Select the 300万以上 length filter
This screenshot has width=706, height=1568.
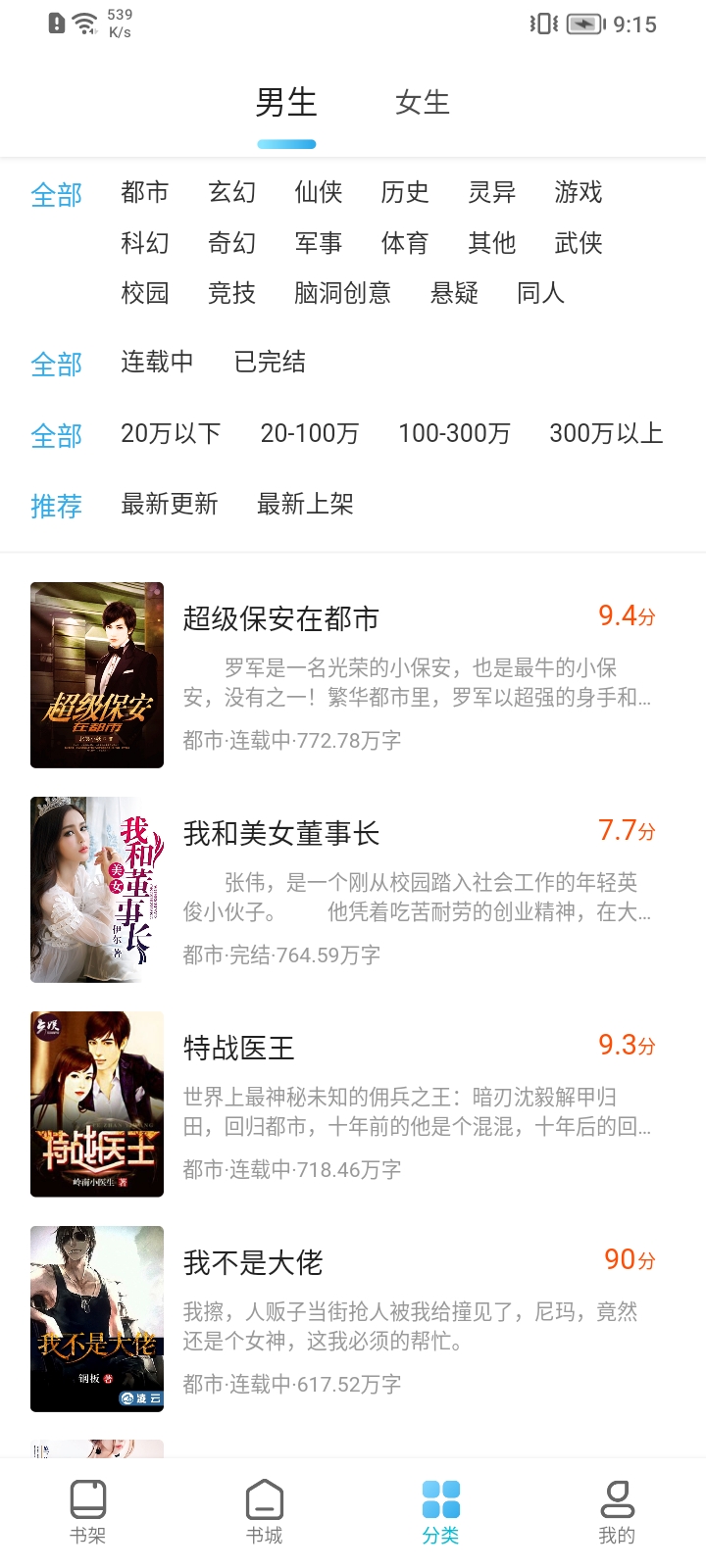[x=606, y=434]
